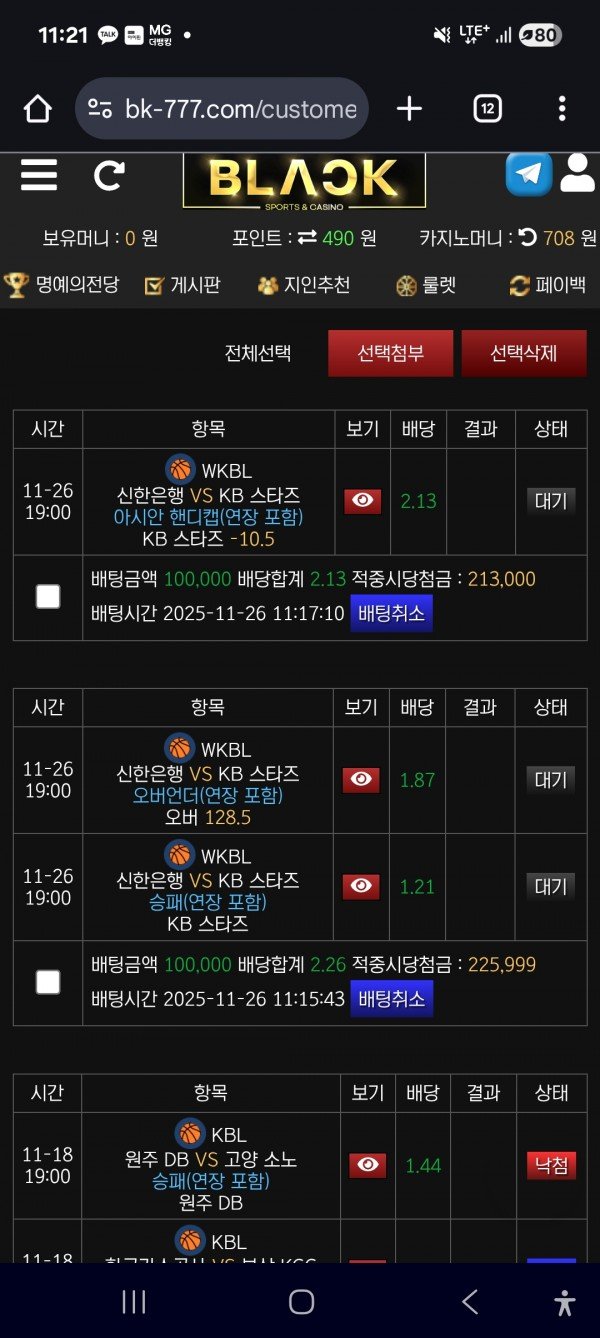The height and width of the screenshot is (1338, 600).
Task: Open the Telegram contact icon
Action: (528, 174)
